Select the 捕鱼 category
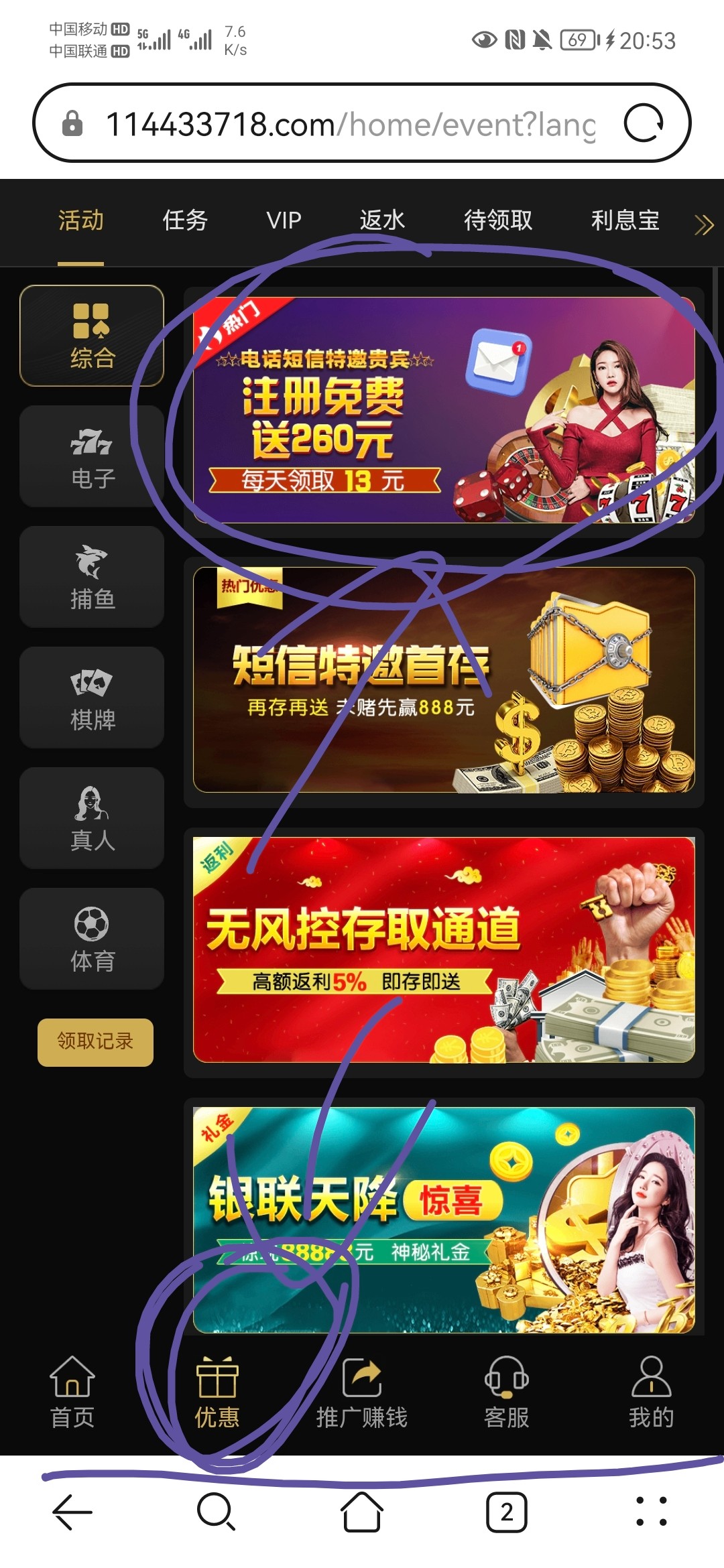This screenshot has width=724, height=1568. [x=92, y=577]
